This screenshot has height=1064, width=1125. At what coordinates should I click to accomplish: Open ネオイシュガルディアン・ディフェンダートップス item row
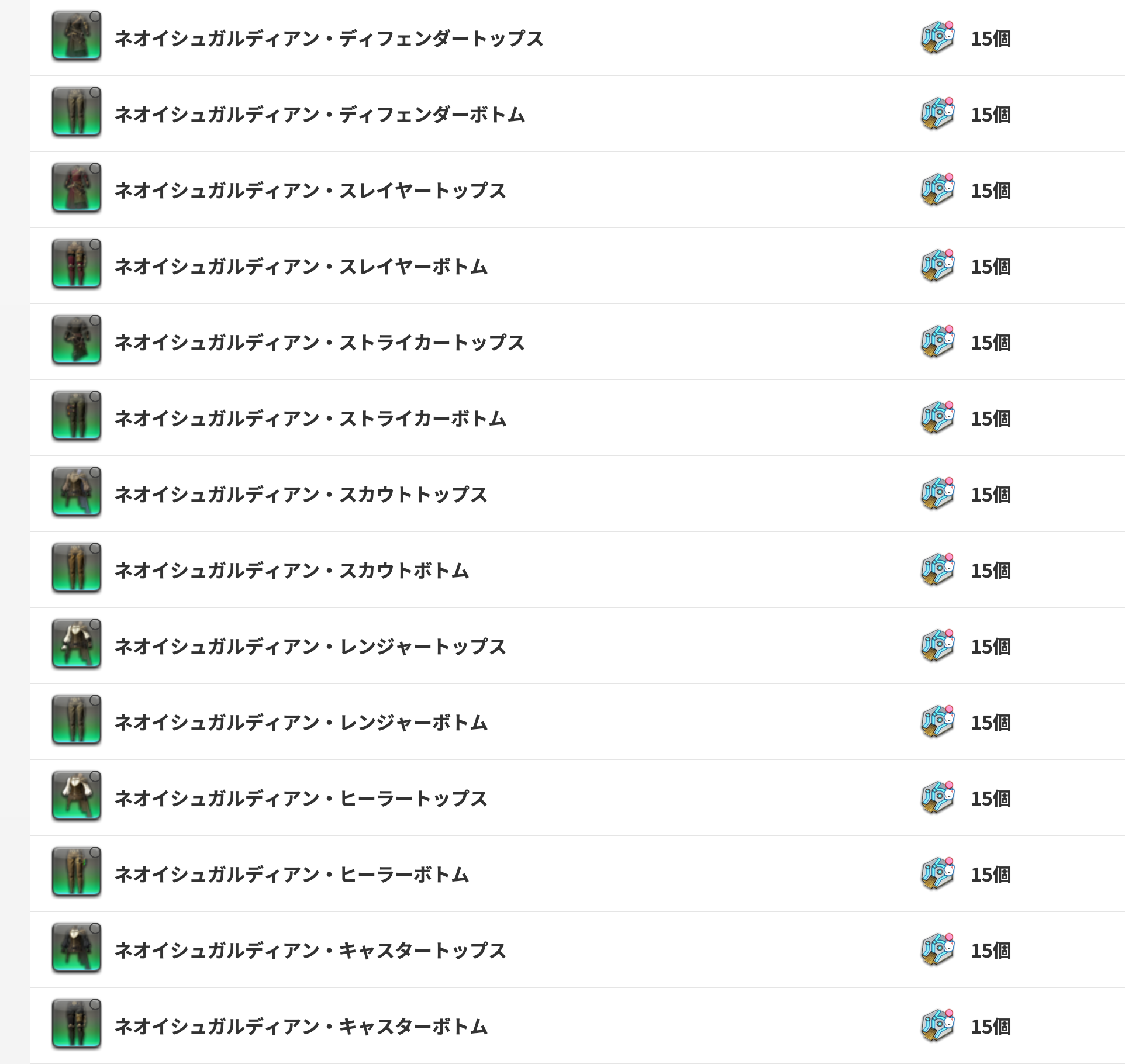click(x=329, y=39)
